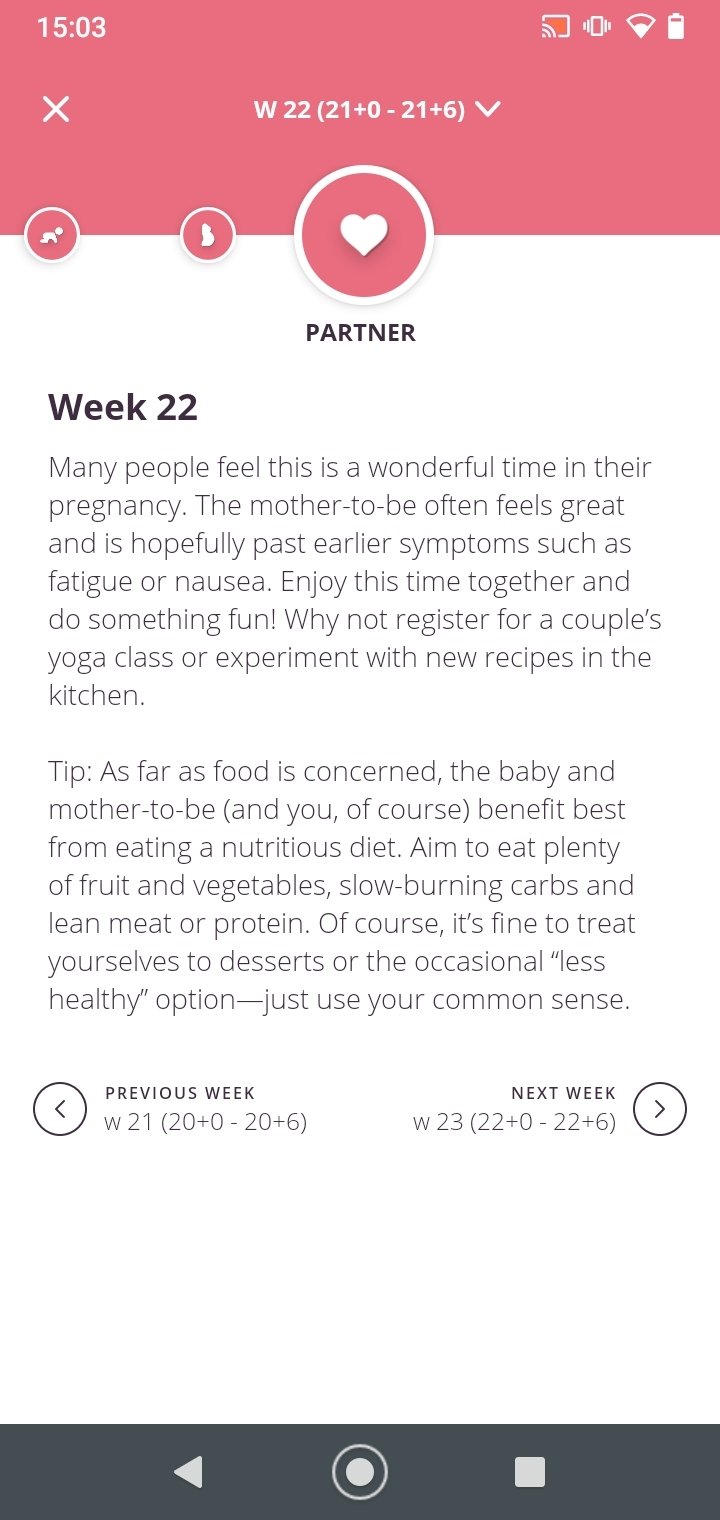The image size is (720, 1520).
Task: Switch to the baby tab icon
Action: [51, 236]
